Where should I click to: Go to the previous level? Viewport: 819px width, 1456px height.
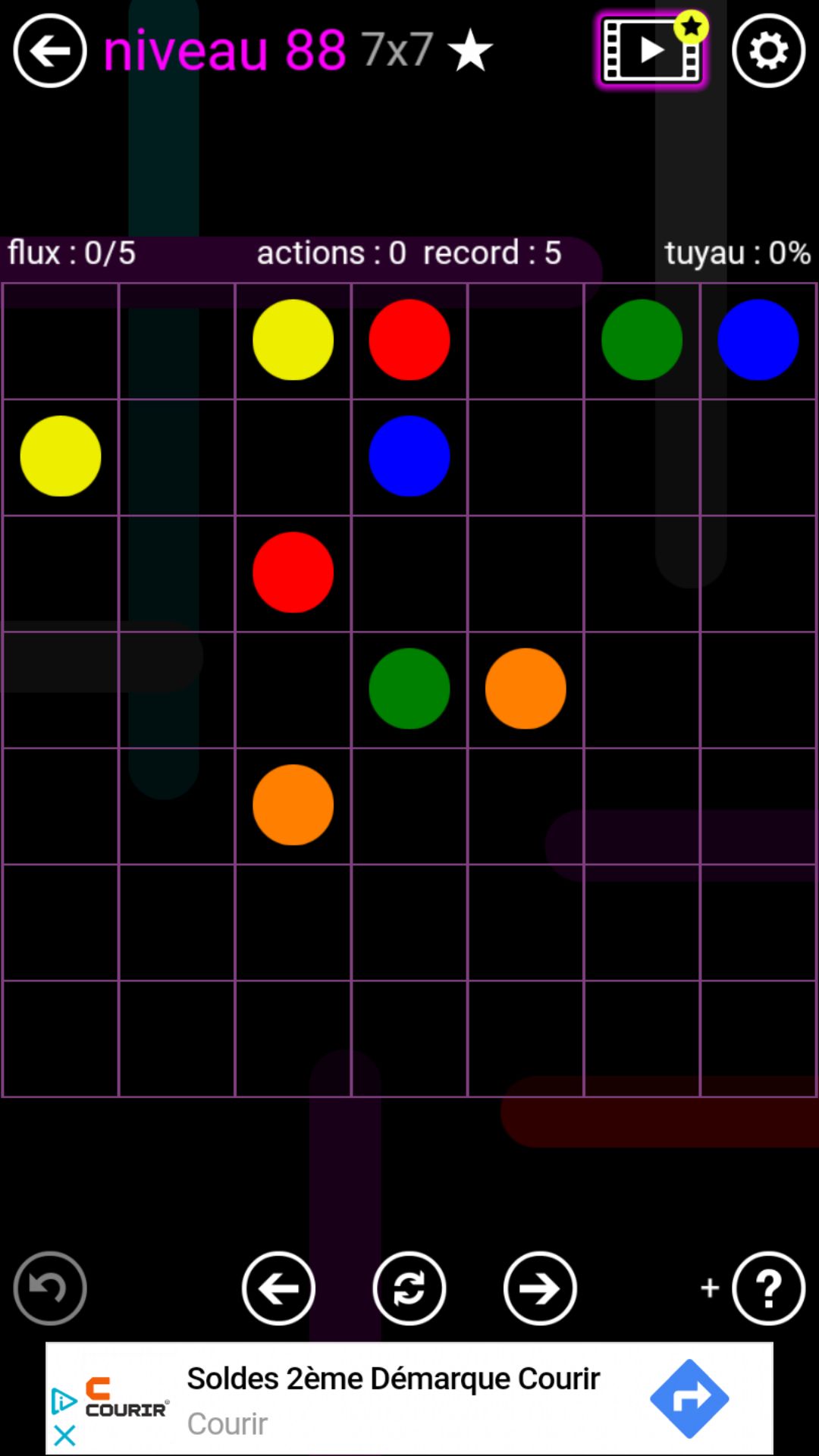pyautogui.click(x=278, y=1288)
